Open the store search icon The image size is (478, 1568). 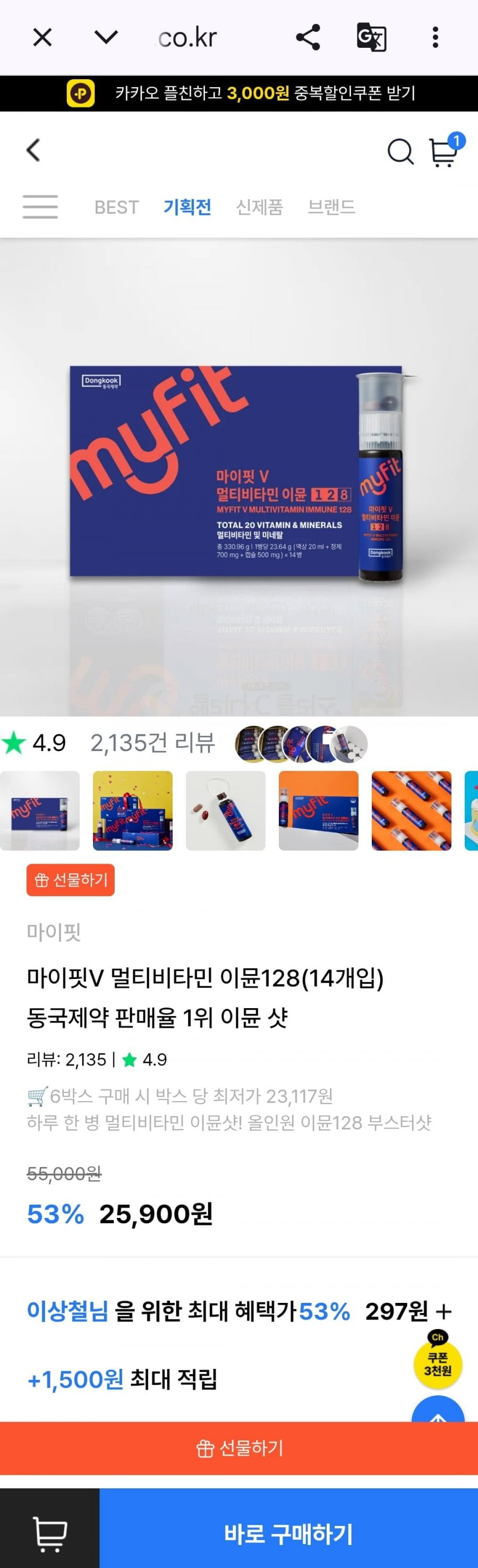(400, 151)
